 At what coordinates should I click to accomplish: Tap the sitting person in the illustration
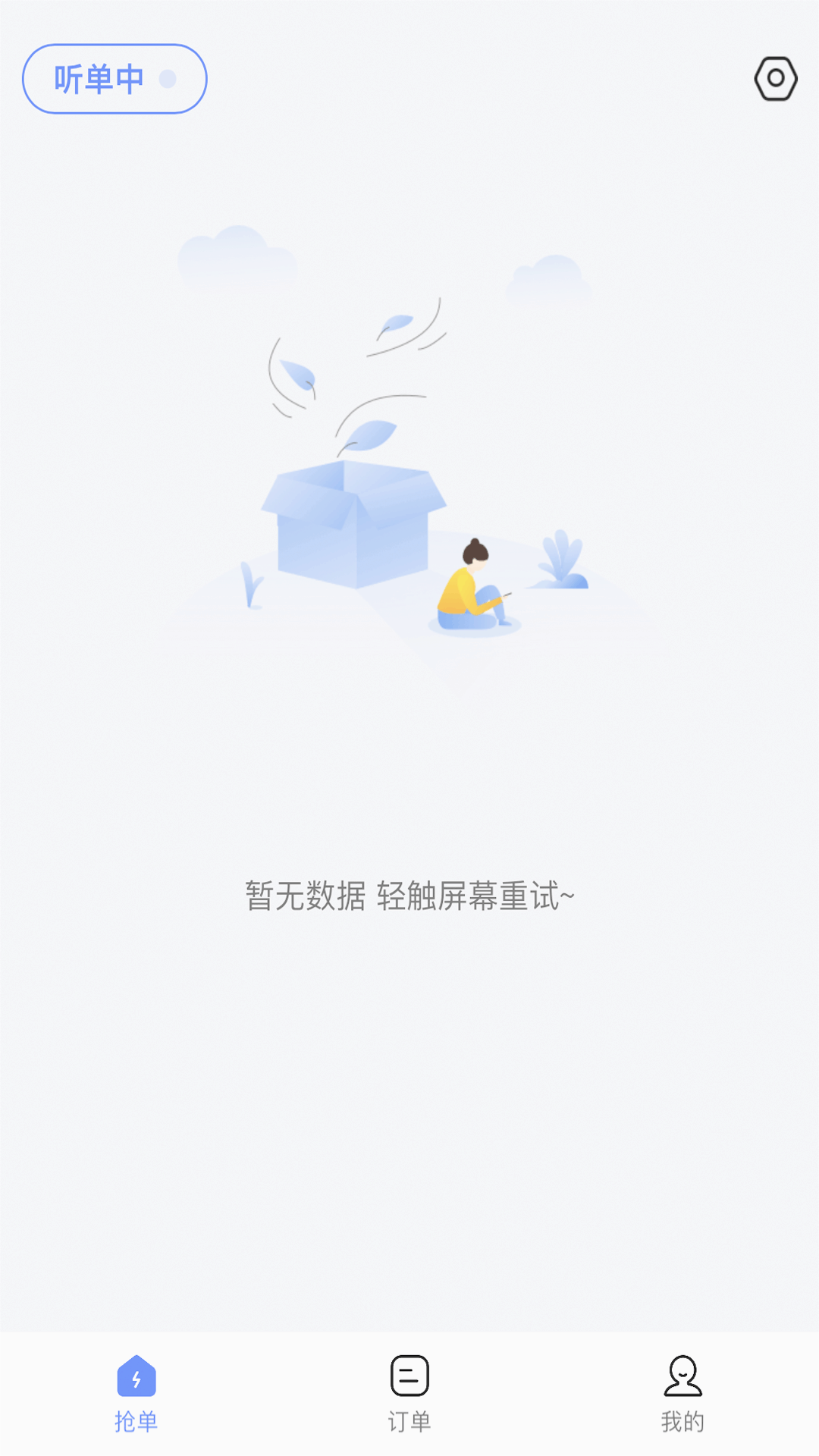tap(472, 588)
